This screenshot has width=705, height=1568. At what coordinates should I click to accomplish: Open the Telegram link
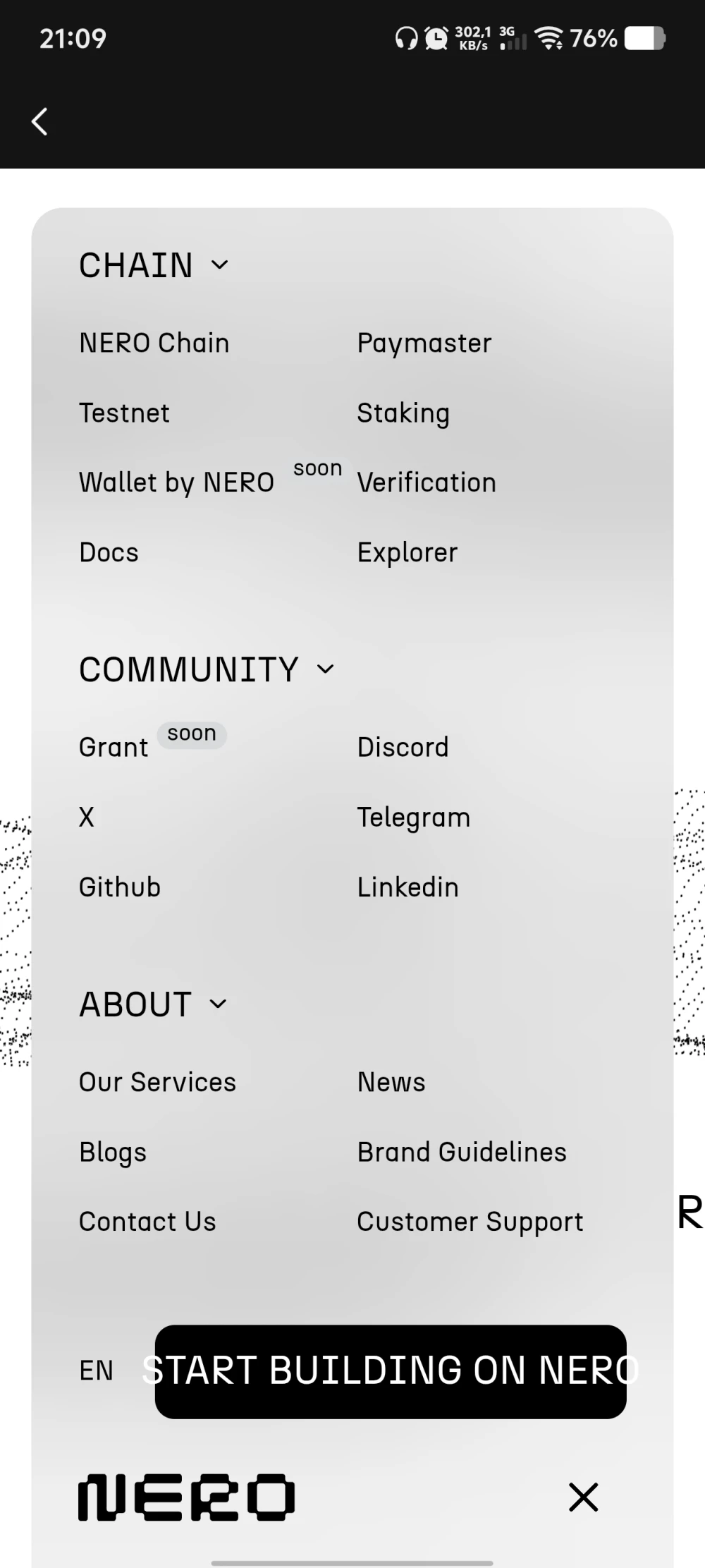(413, 817)
